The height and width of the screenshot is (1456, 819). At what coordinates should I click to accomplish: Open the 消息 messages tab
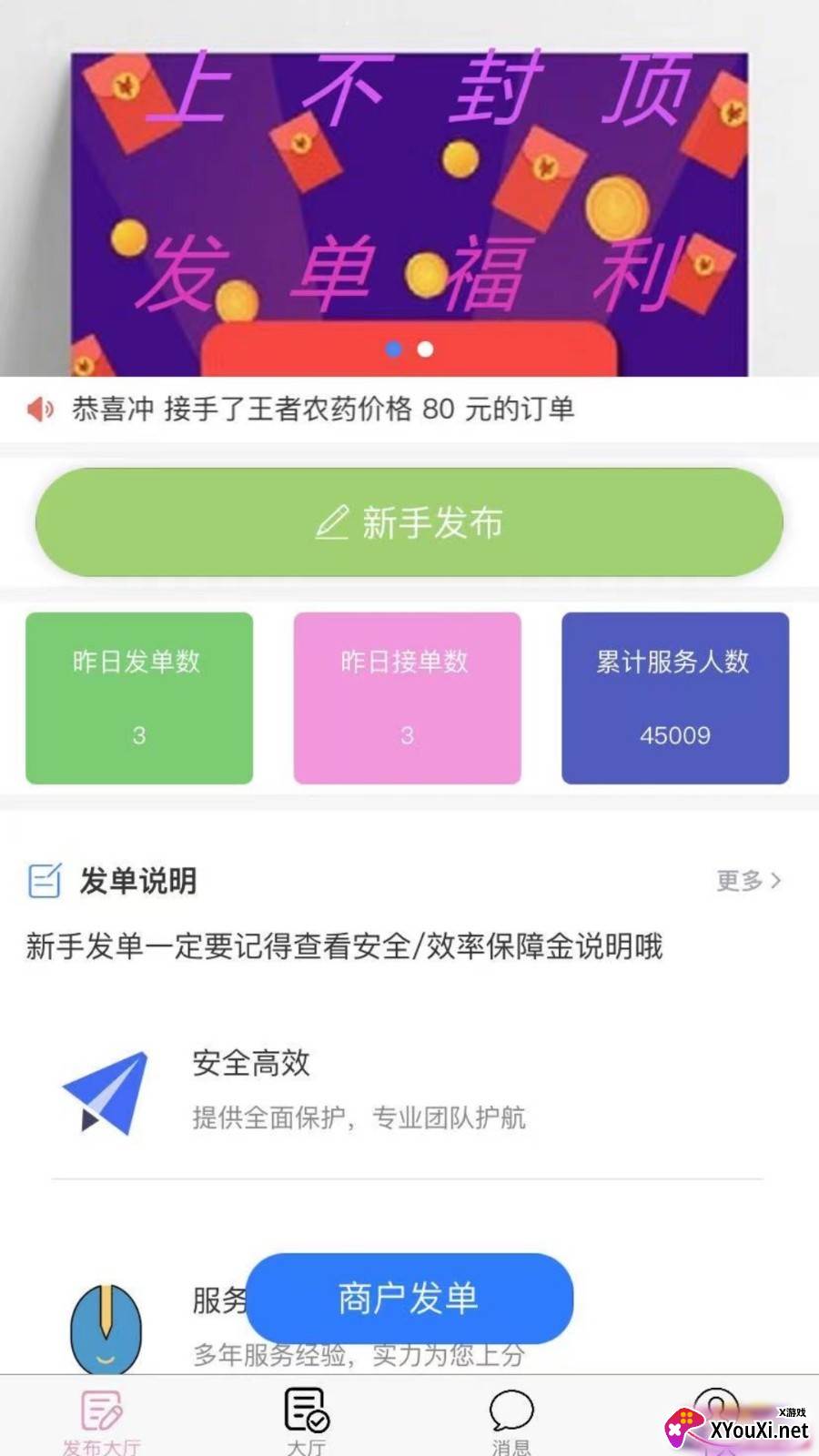tap(511, 1420)
